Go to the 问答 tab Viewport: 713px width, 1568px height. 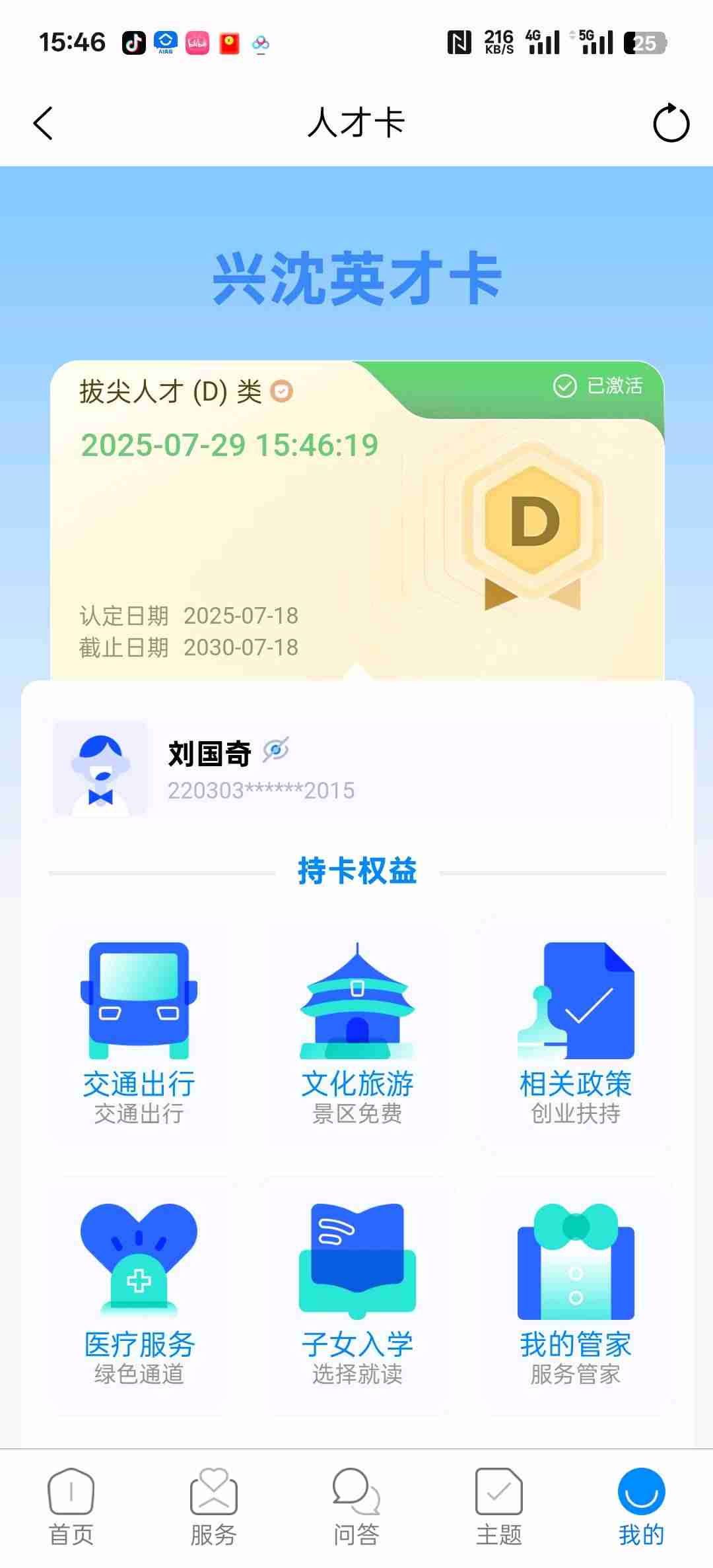click(x=356, y=1507)
